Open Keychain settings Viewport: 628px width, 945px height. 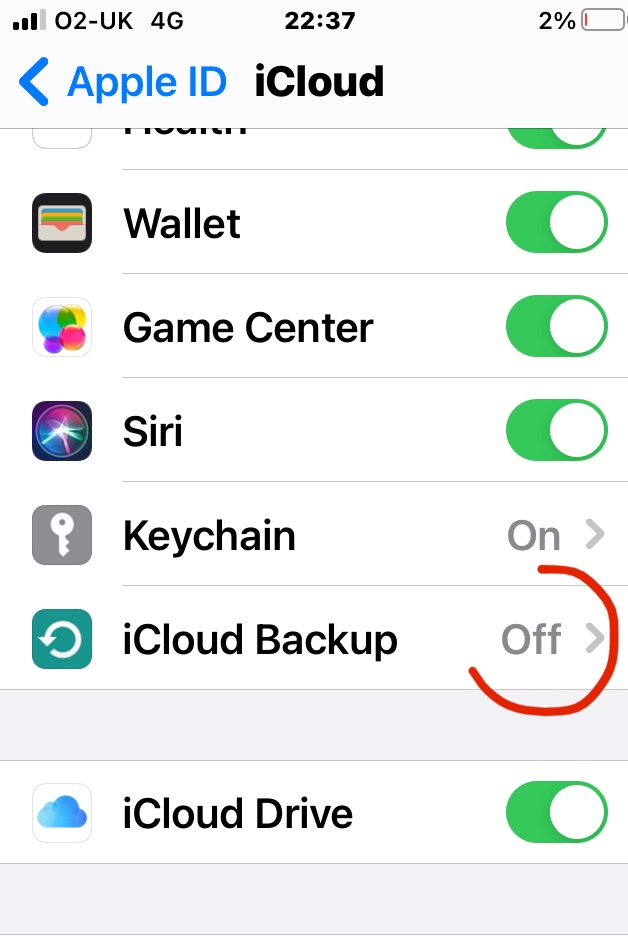click(x=314, y=536)
